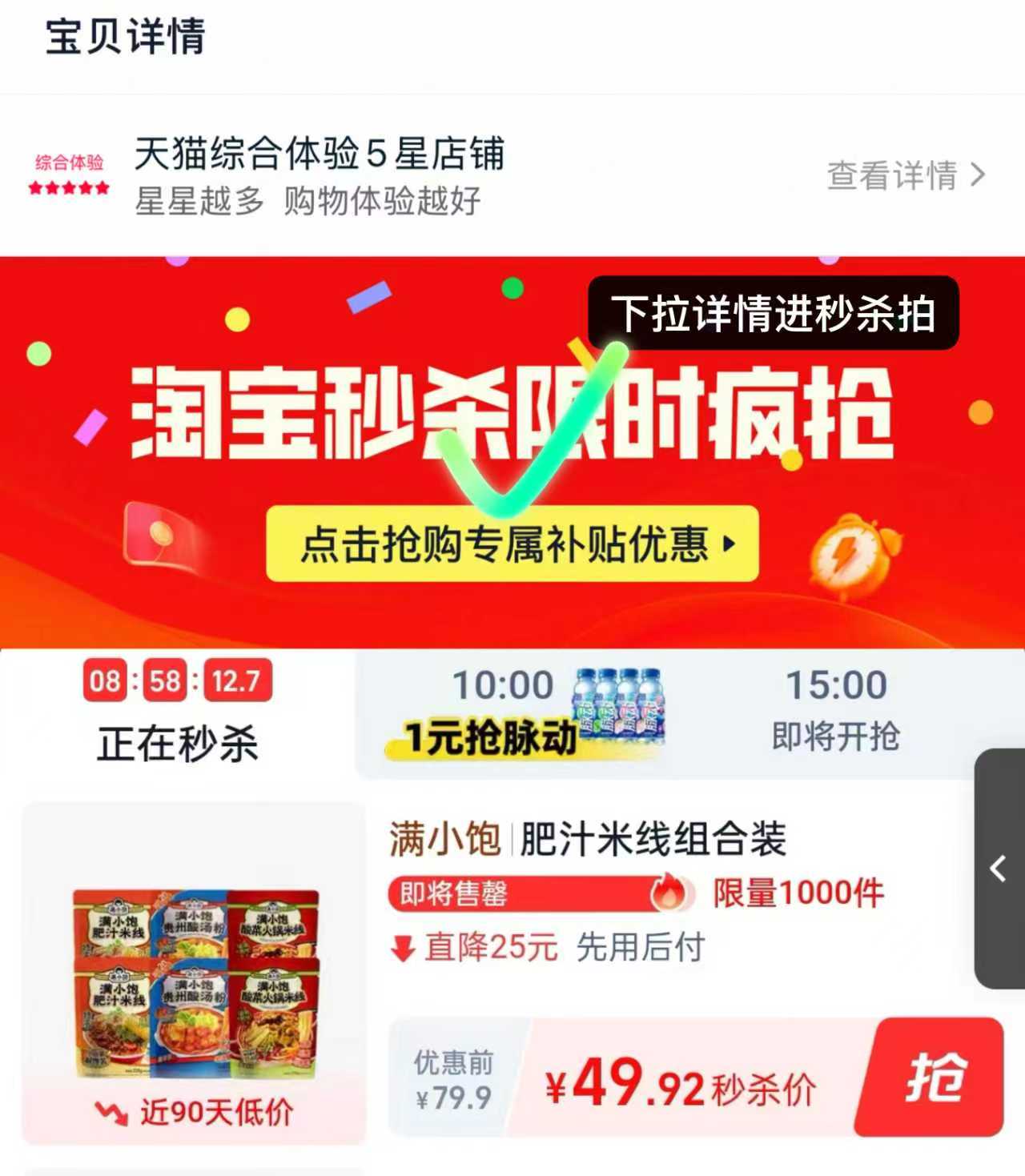This screenshot has width=1025, height=1176.
Task: Click the 先用后付 payment label
Action: coord(641,947)
